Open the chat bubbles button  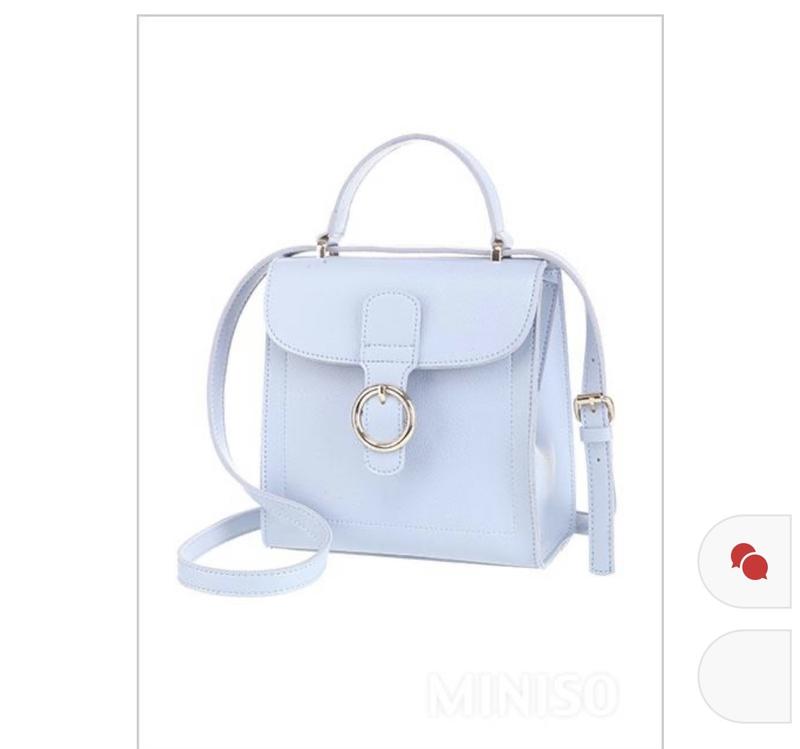pyautogui.click(x=749, y=561)
